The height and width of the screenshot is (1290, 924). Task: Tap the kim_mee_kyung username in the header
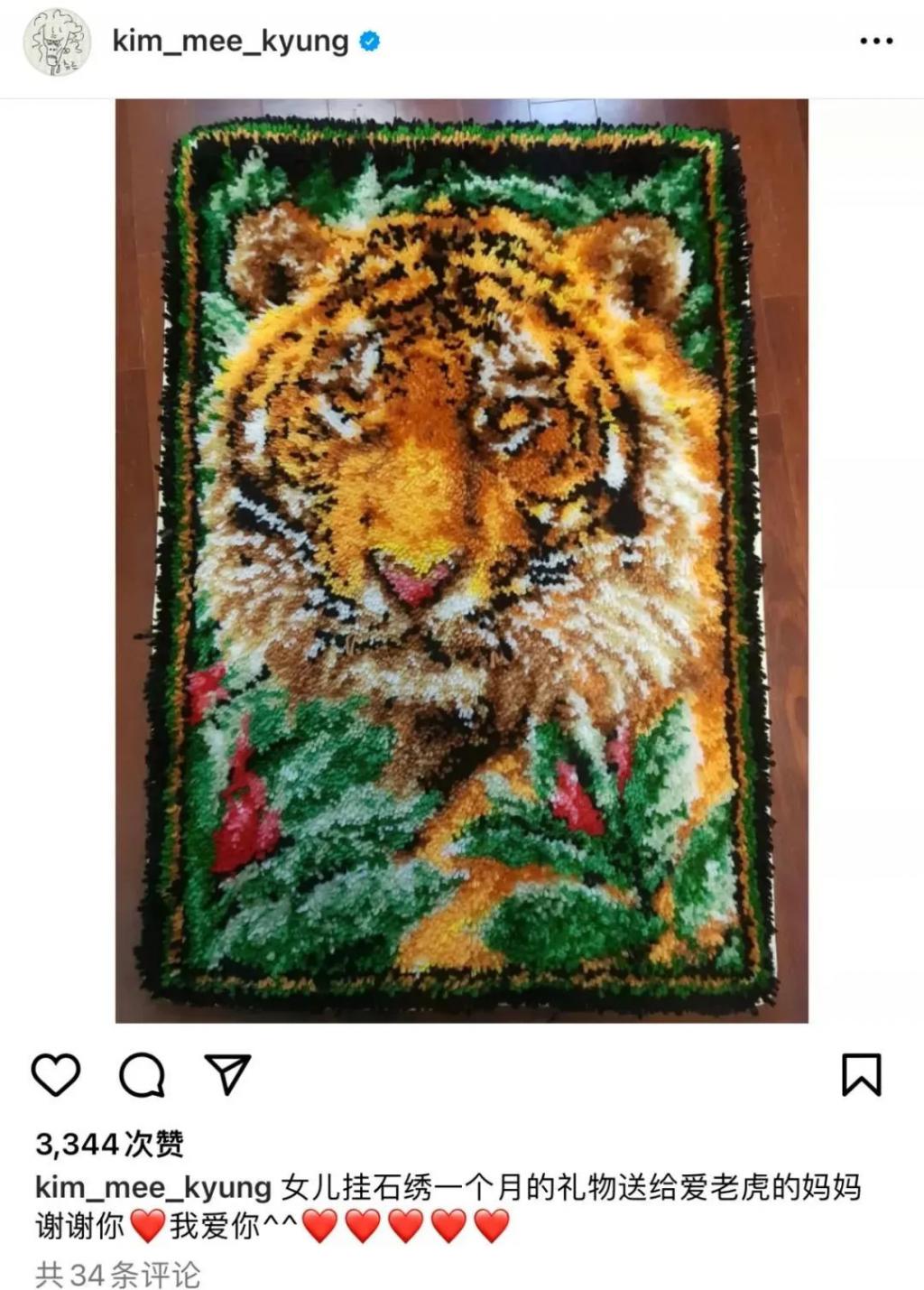coord(230,42)
